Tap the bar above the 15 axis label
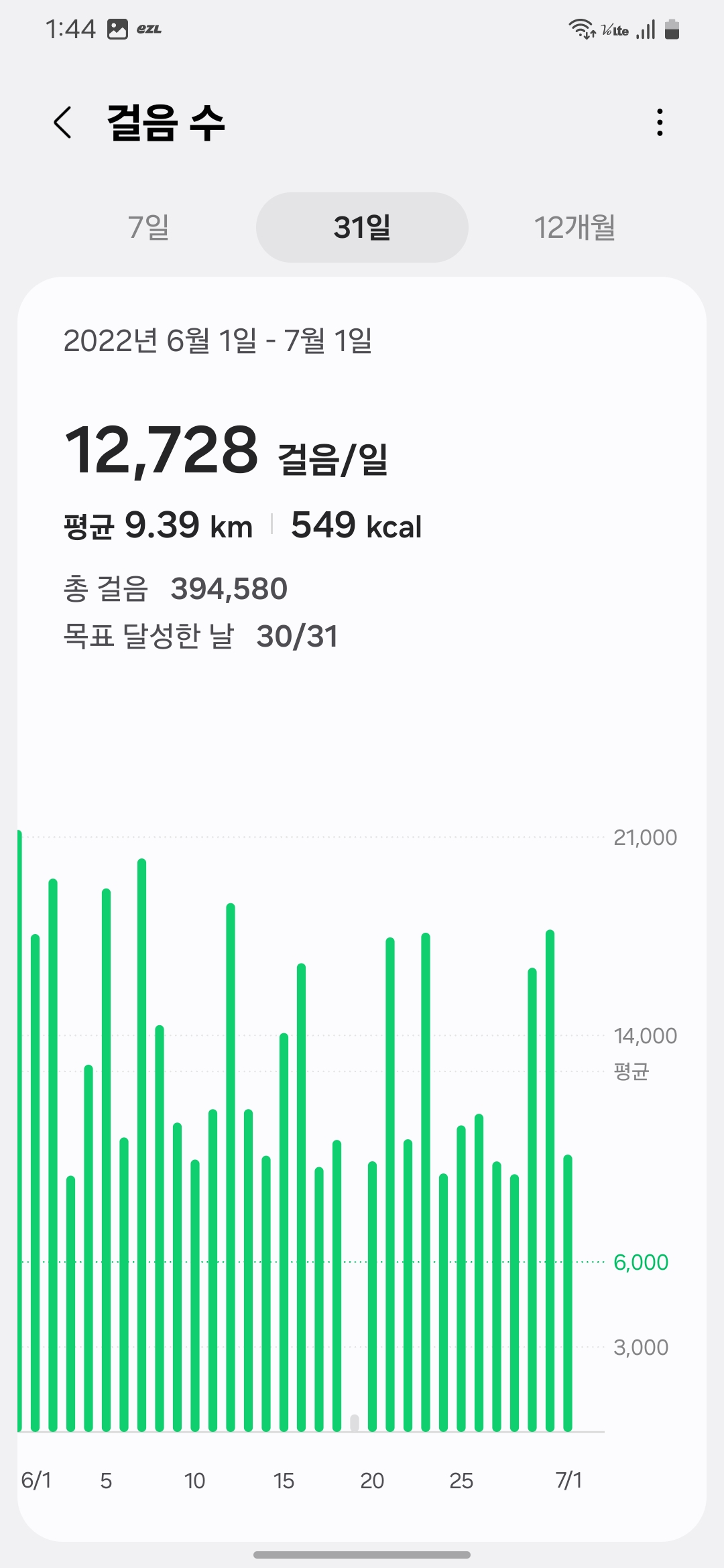724x1568 pixels. tap(284, 1206)
